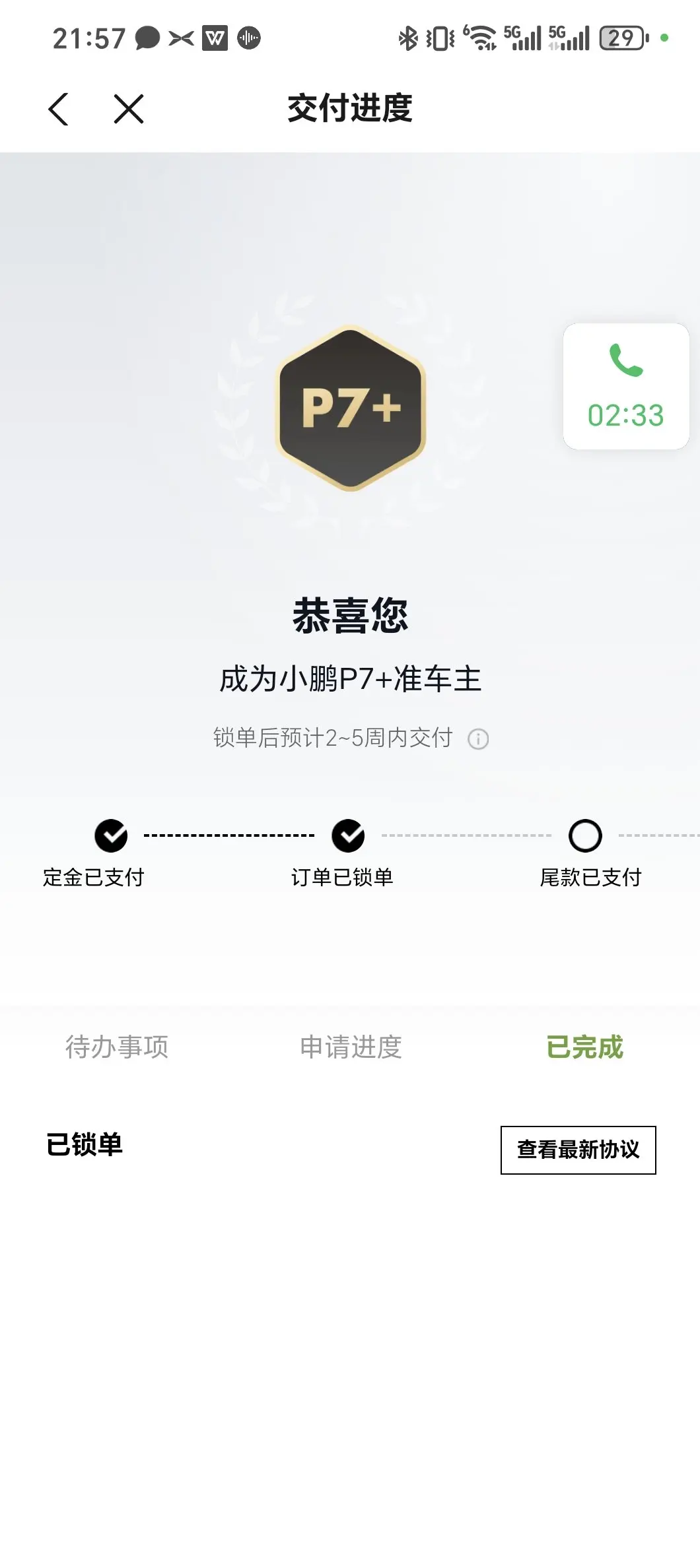The width and height of the screenshot is (700, 1568).
Task: Go back using the header arrow
Action: pos(59,109)
